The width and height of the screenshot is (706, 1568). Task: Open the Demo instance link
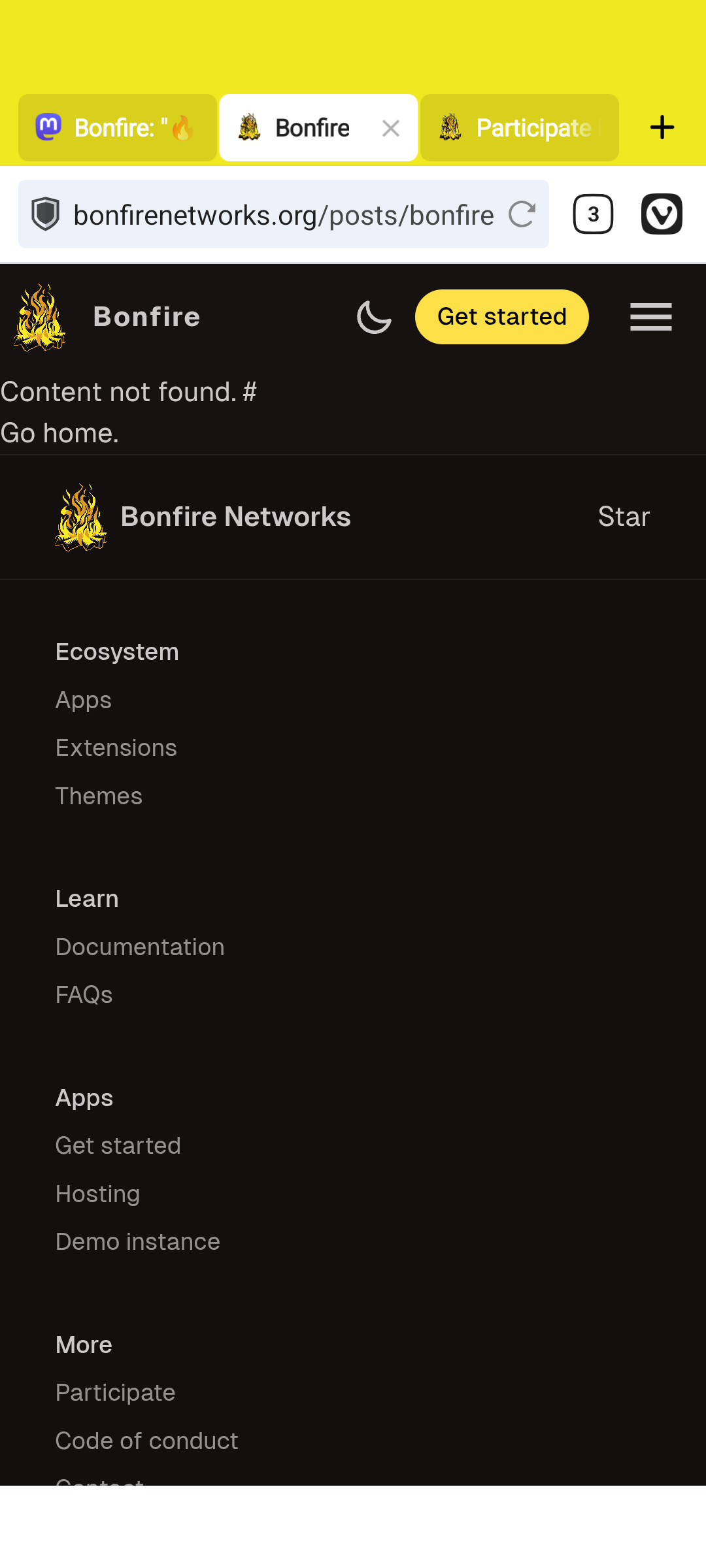pyautogui.click(x=138, y=1242)
